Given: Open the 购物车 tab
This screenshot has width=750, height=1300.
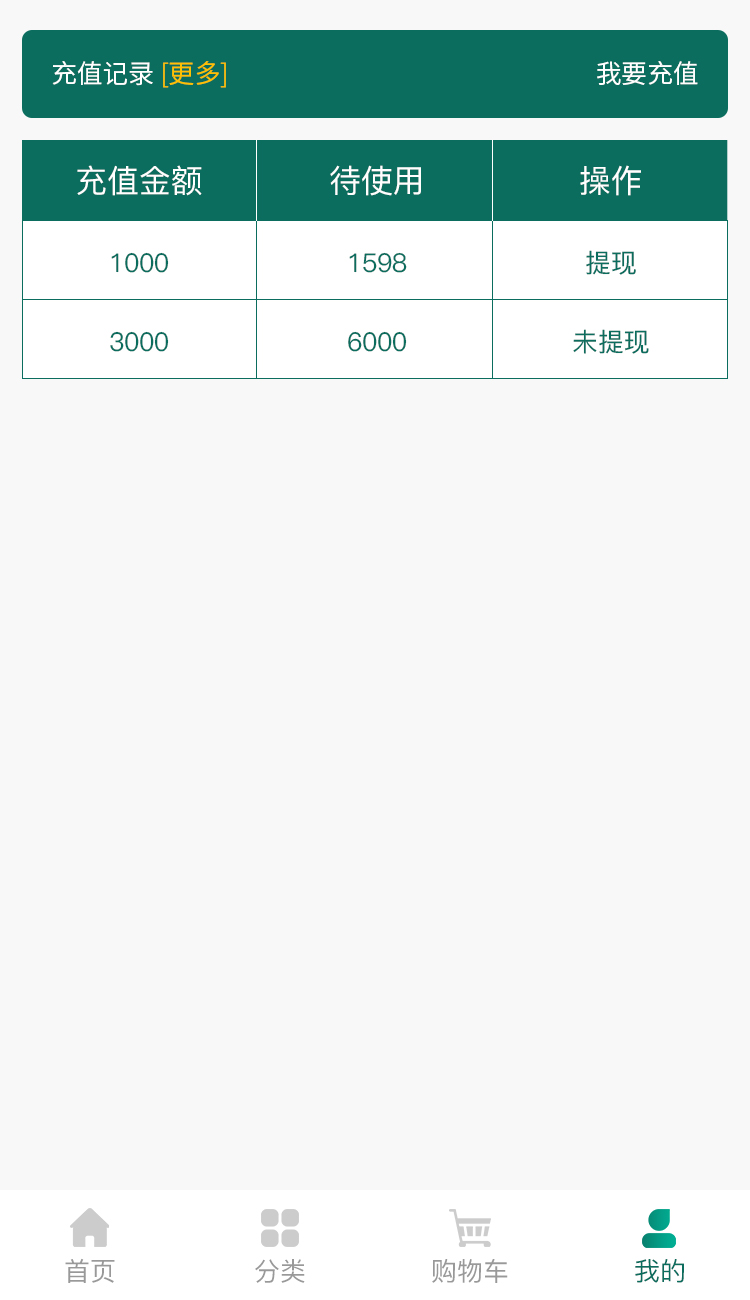Looking at the screenshot, I should click(469, 1246).
